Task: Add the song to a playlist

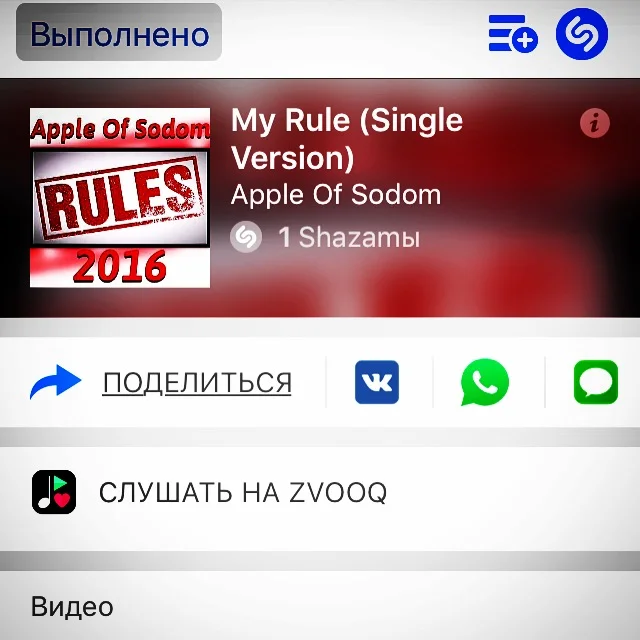Action: 512,34
